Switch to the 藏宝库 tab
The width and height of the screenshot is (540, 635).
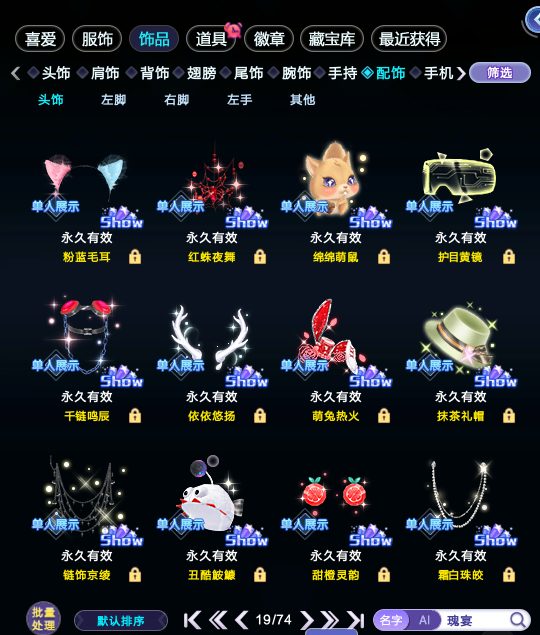[331, 39]
